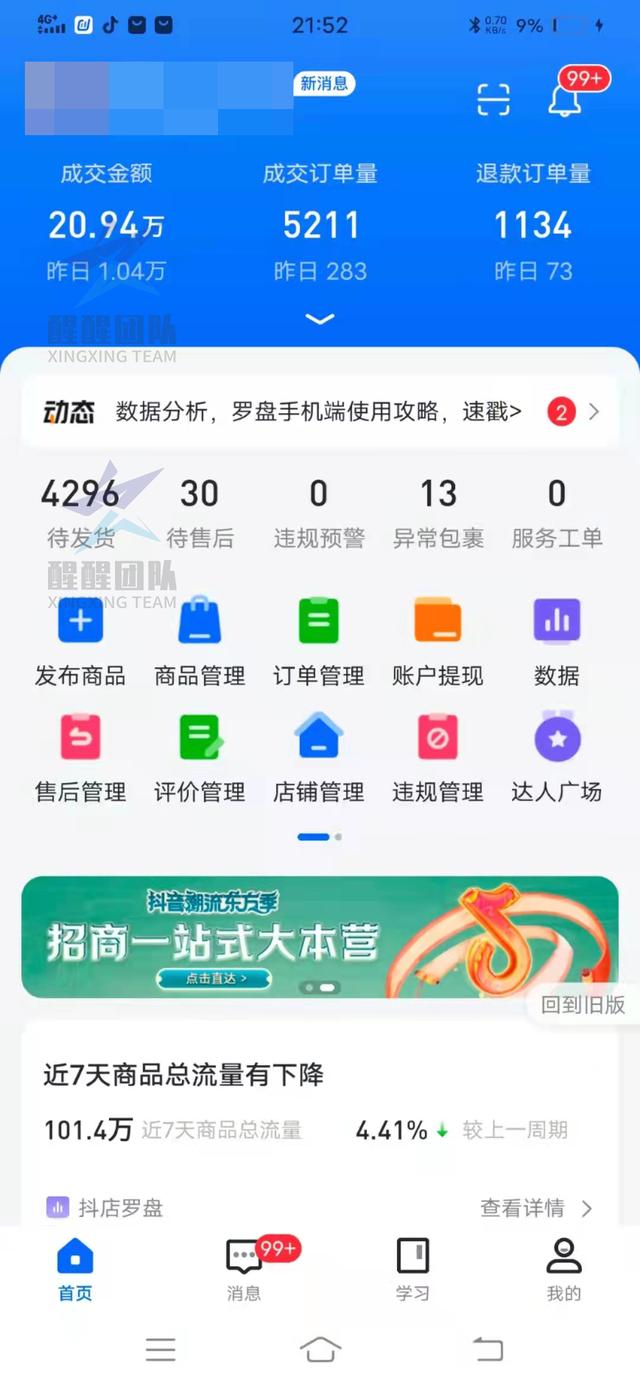640x1387 pixels.
Task: Visit 达人广场
Action: coord(557,758)
